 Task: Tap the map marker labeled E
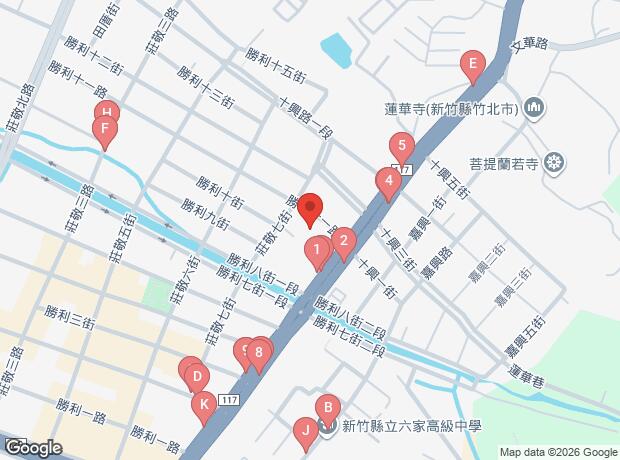472,67
